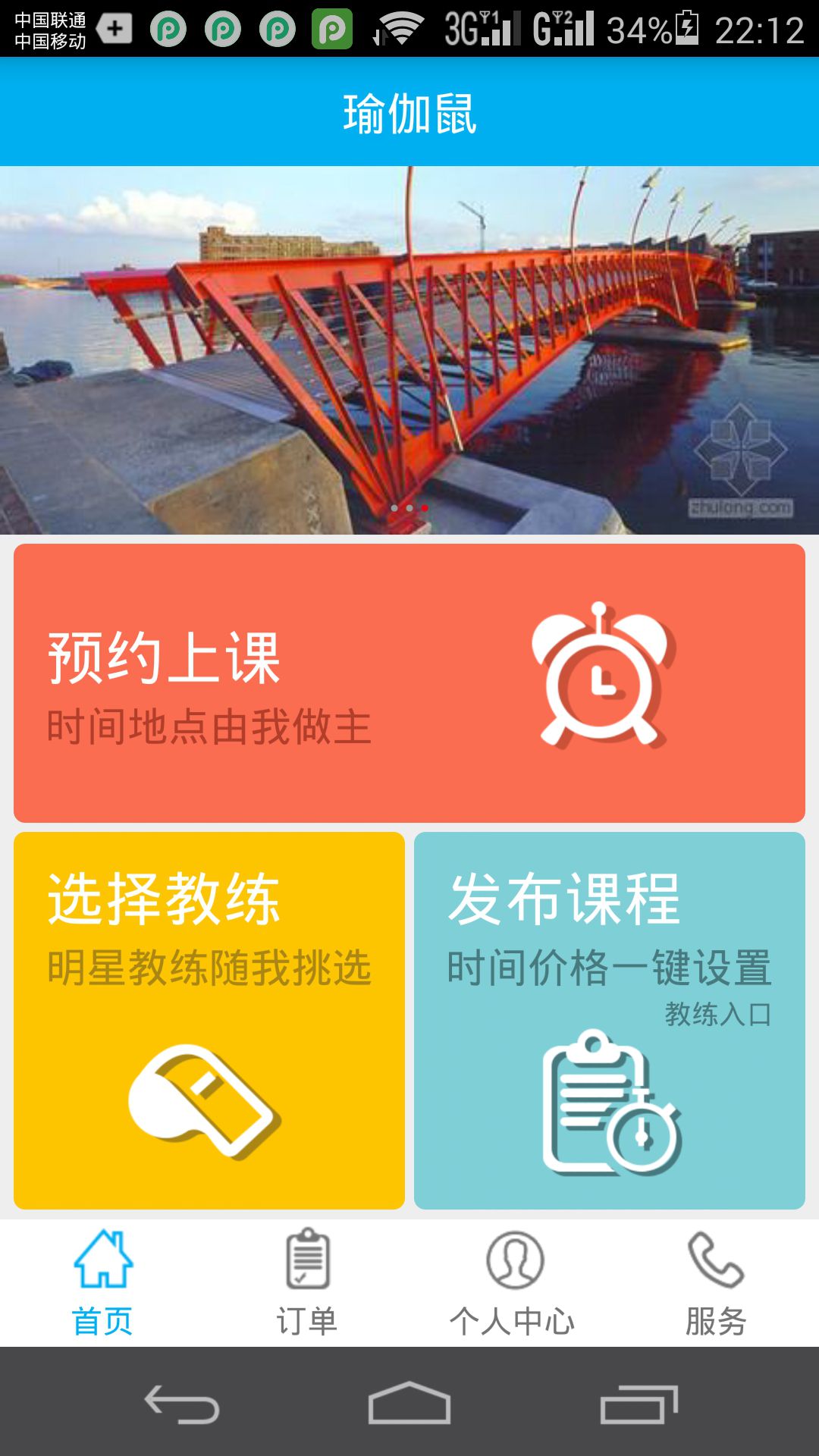Open the 发布课程 publish course card

tap(610, 1021)
